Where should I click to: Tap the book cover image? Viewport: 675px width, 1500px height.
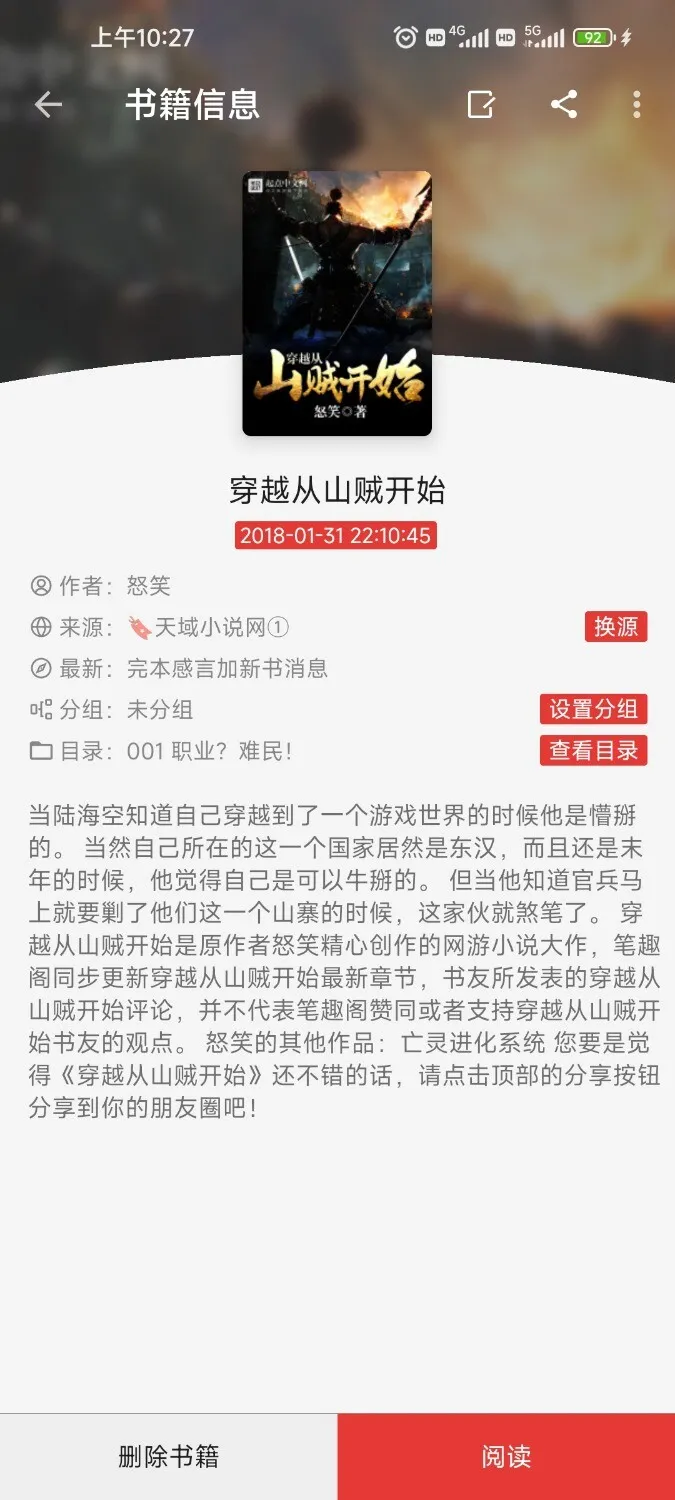click(337, 303)
